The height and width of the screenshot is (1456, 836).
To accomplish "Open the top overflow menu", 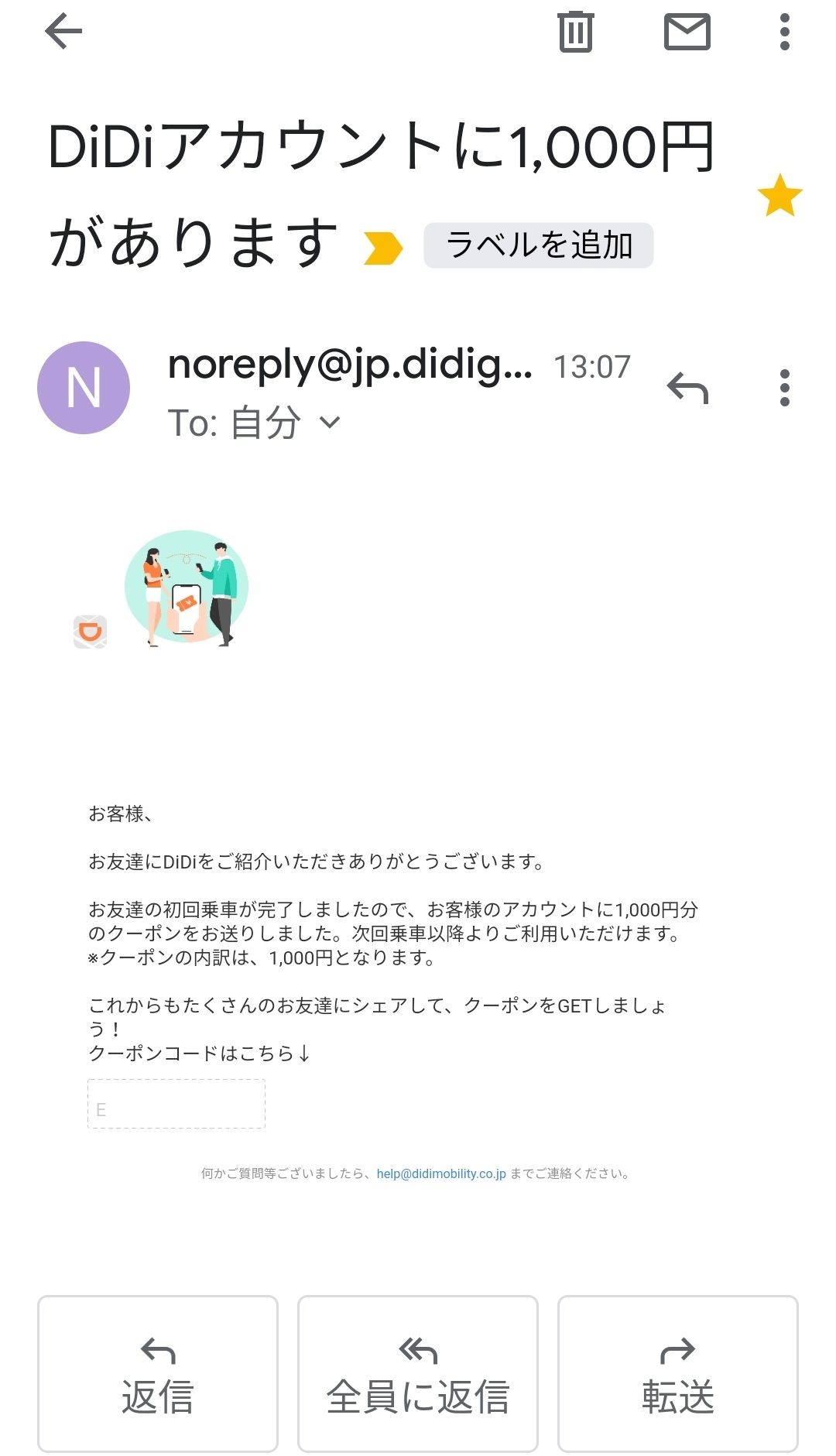I will [x=784, y=33].
